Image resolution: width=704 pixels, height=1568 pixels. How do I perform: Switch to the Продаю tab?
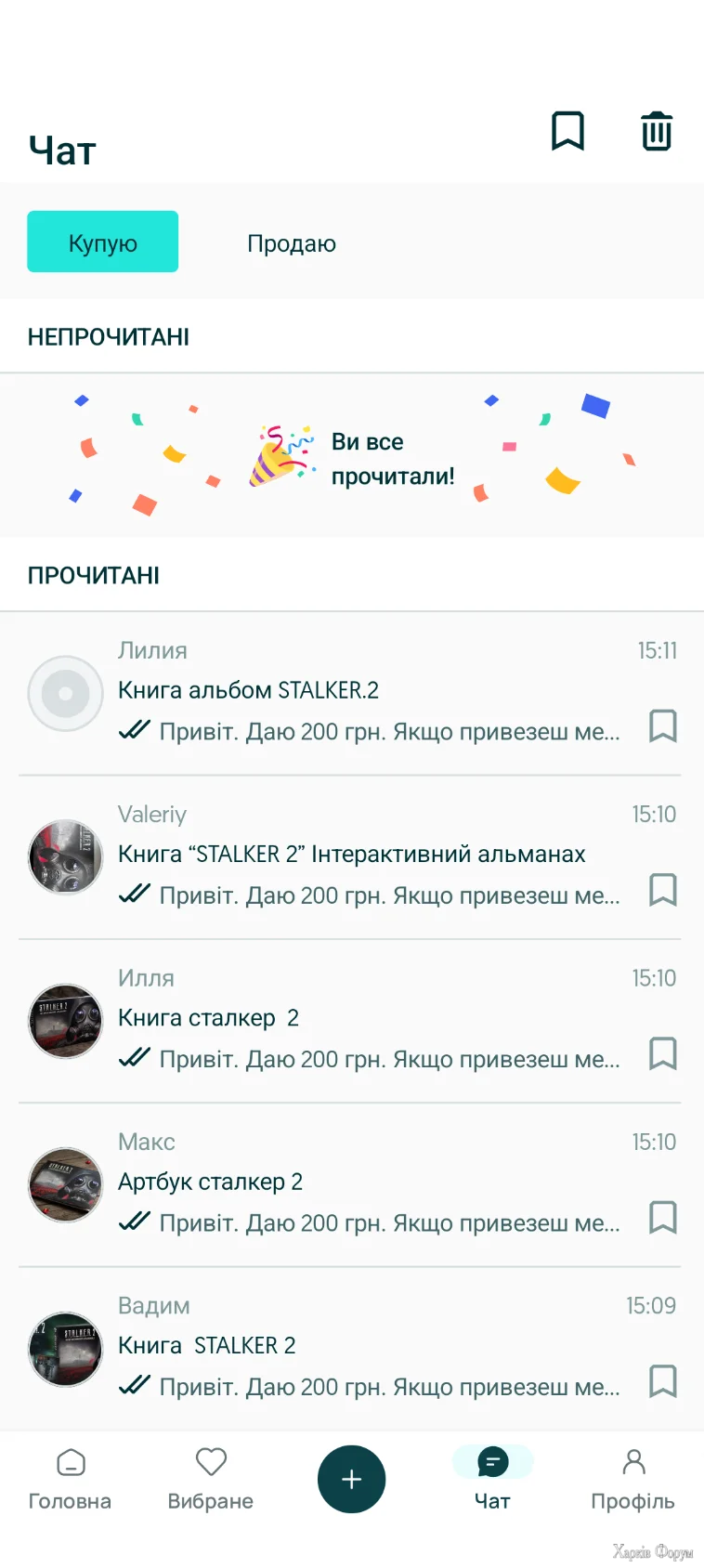[x=292, y=243]
